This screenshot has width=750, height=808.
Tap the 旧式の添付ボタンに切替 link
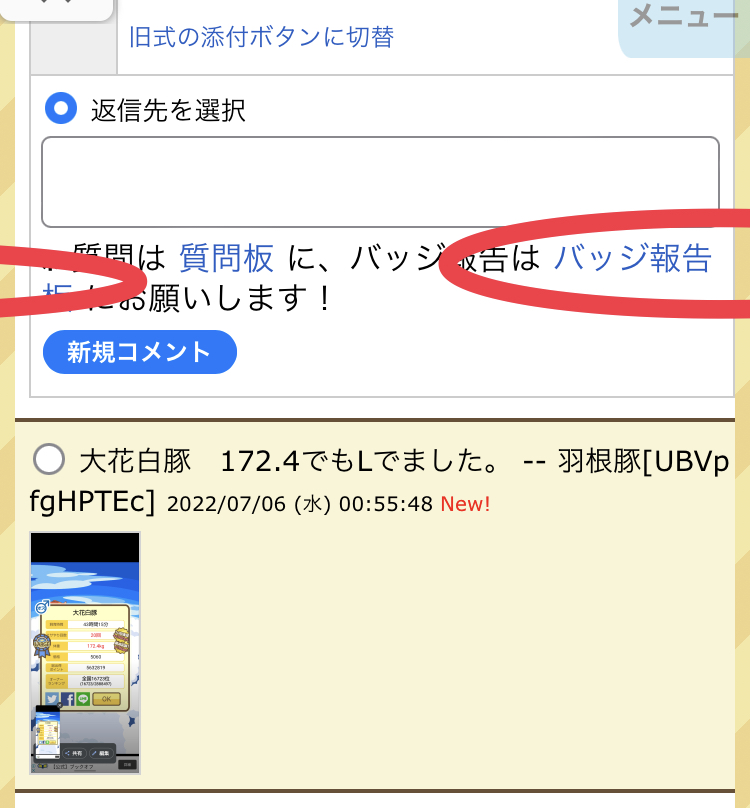[261, 38]
